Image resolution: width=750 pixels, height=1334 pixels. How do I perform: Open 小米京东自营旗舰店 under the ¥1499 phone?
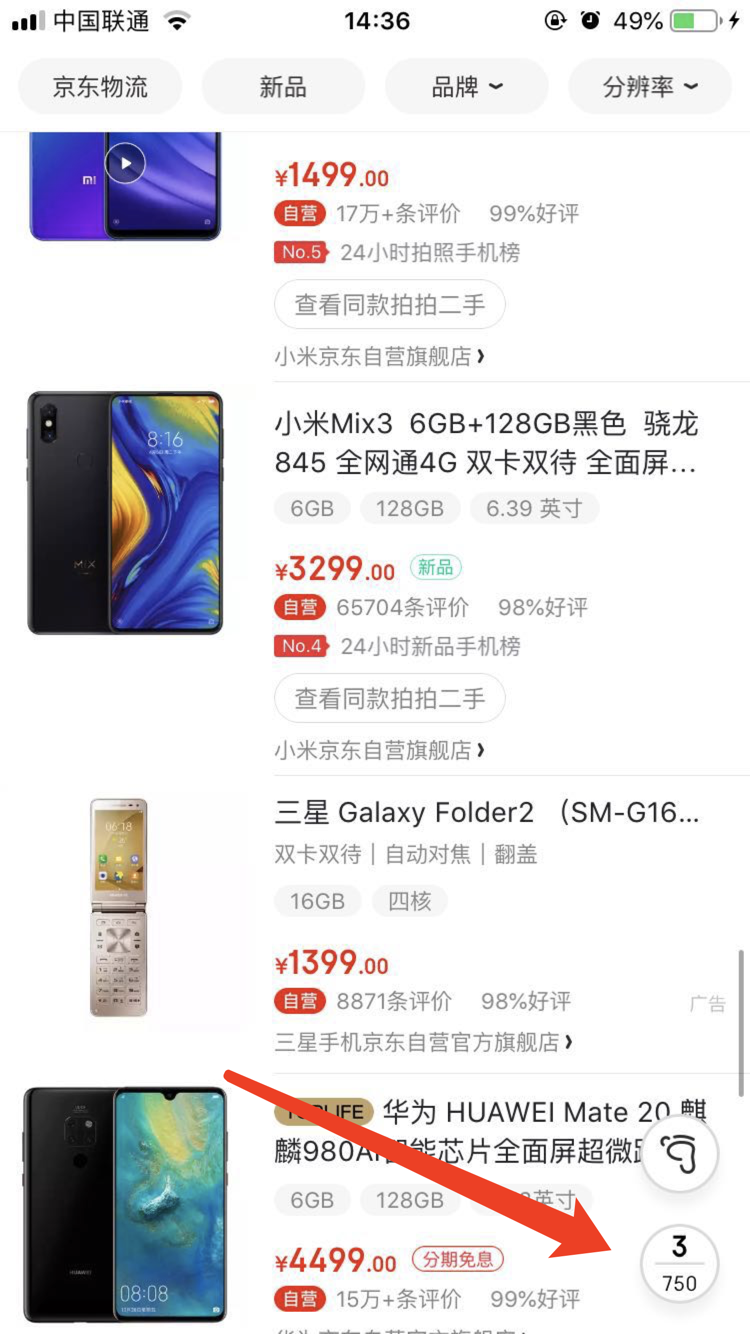(x=380, y=356)
